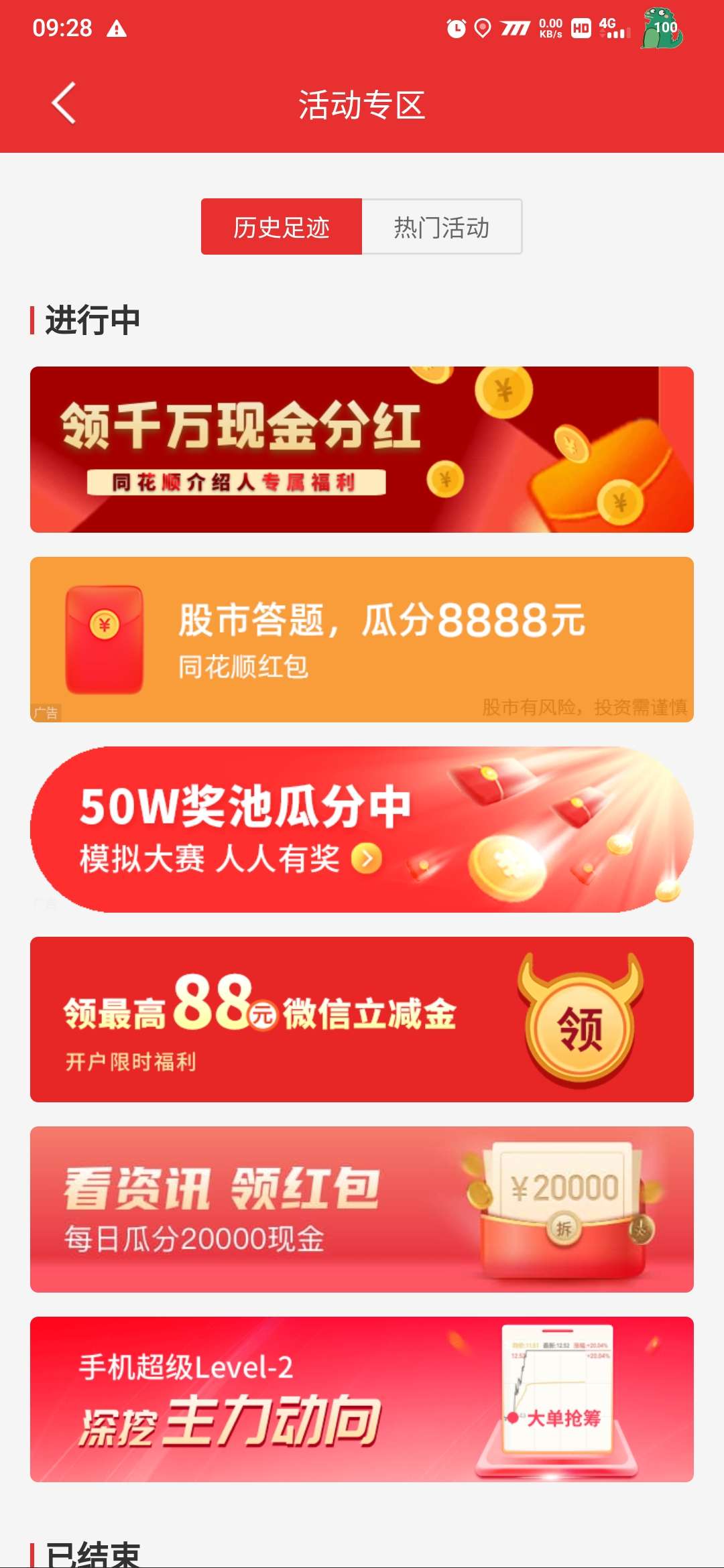Open 看资讯领红包 activity card
Image resolution: width=724 pixels, height=1568 pixels.
[362, 1210]
